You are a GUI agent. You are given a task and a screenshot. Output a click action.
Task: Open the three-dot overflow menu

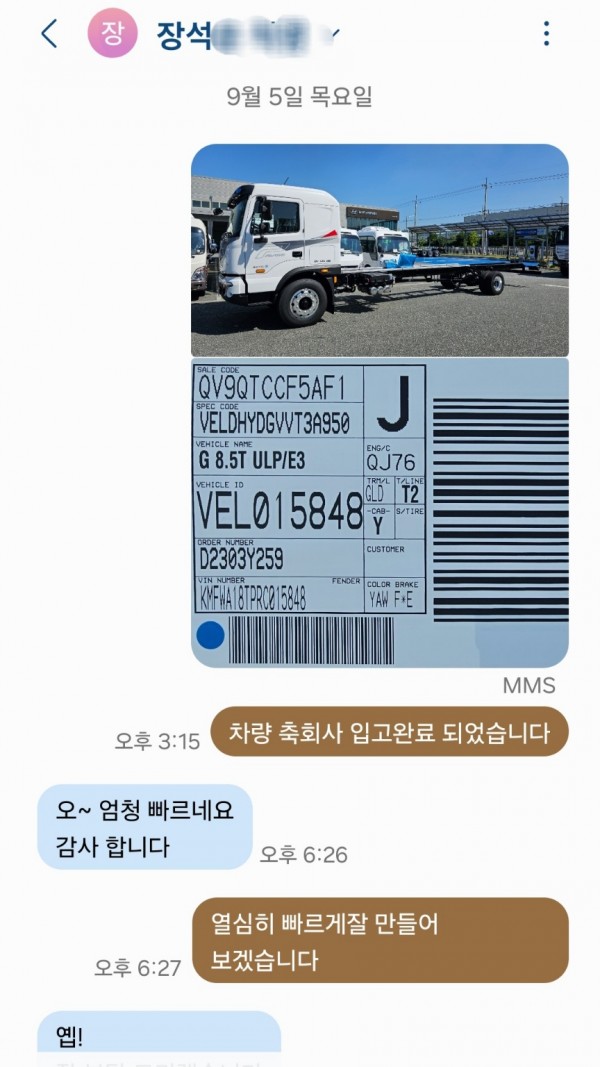pyautogui.click(x=546, y=34)
